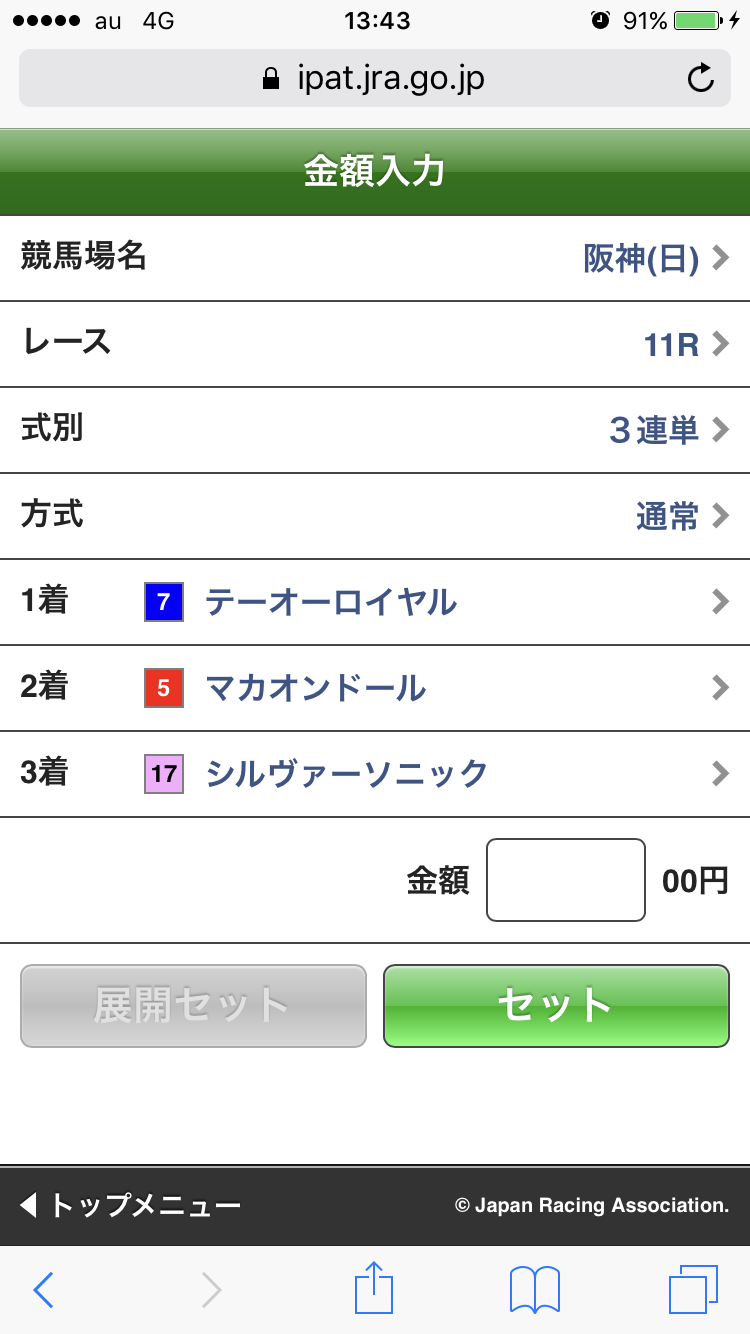Select blue number 7 badge for テーオーロイヤル
The image size is (750, 1334).
[x=163, y=602]
